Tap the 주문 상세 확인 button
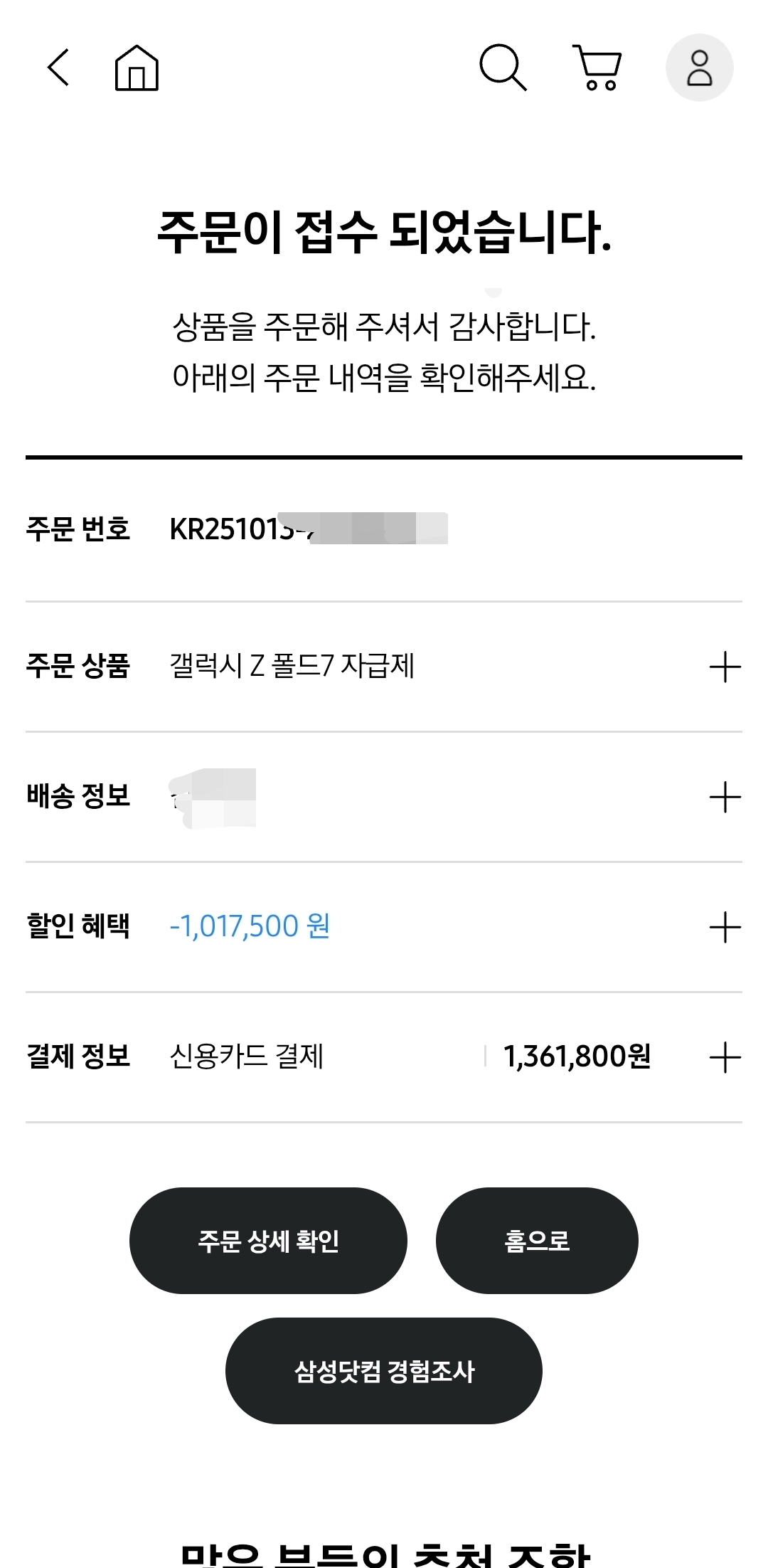This screenshot has width=768, height=1568. tap(268, 1241)
